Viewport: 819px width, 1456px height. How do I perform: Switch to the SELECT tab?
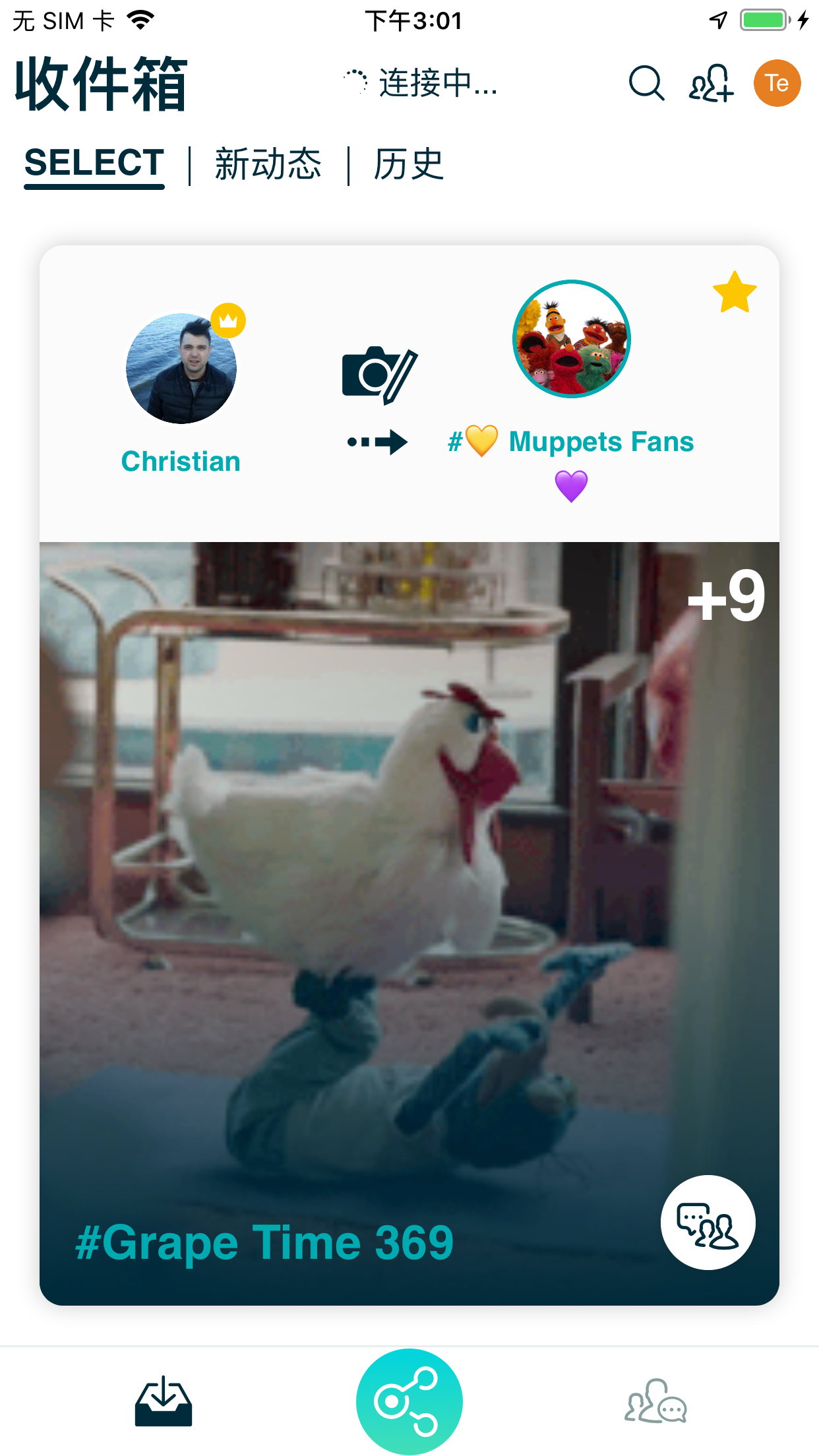(x=94, y=163)
